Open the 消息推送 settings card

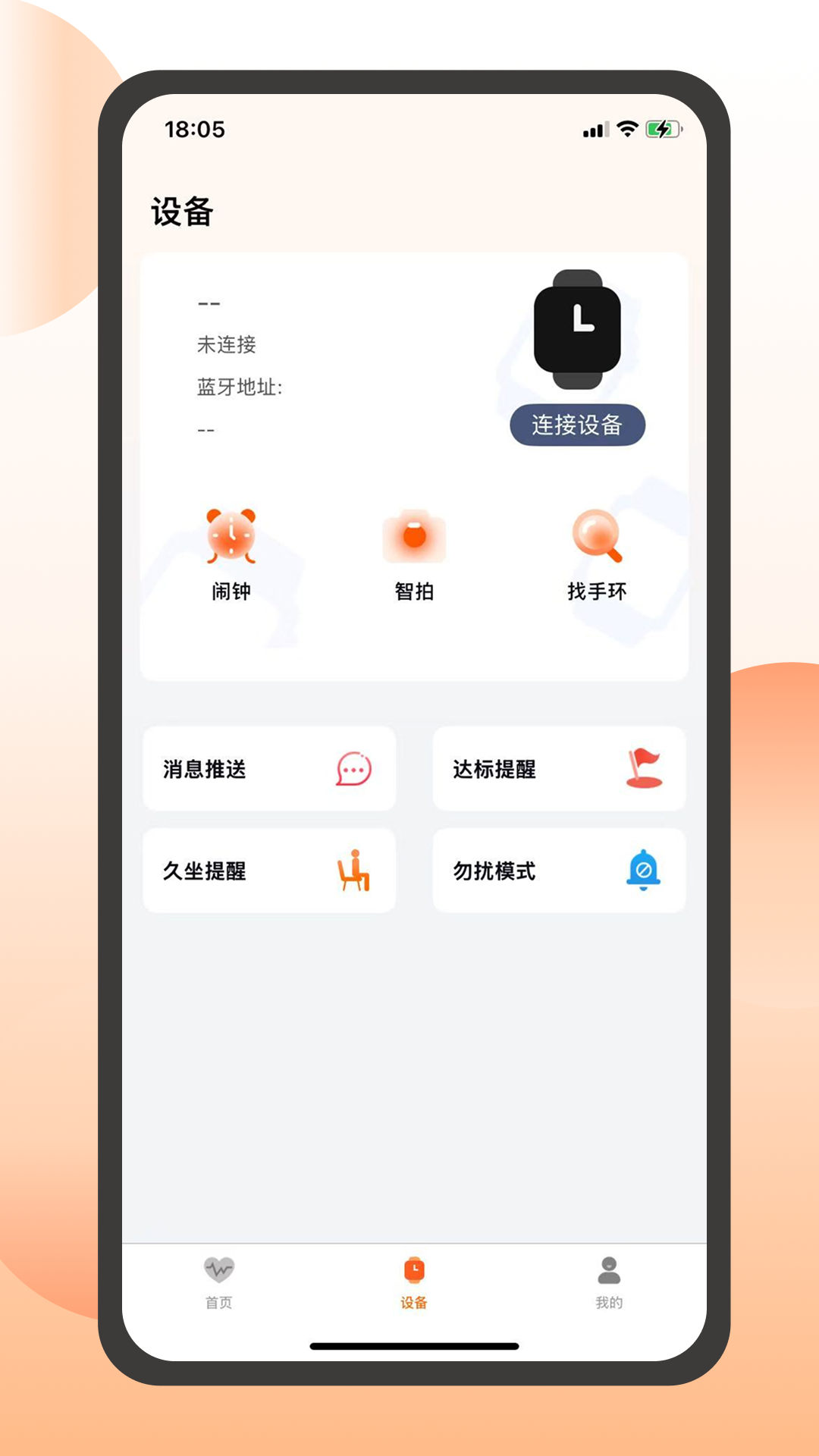(x=269, y=769)
